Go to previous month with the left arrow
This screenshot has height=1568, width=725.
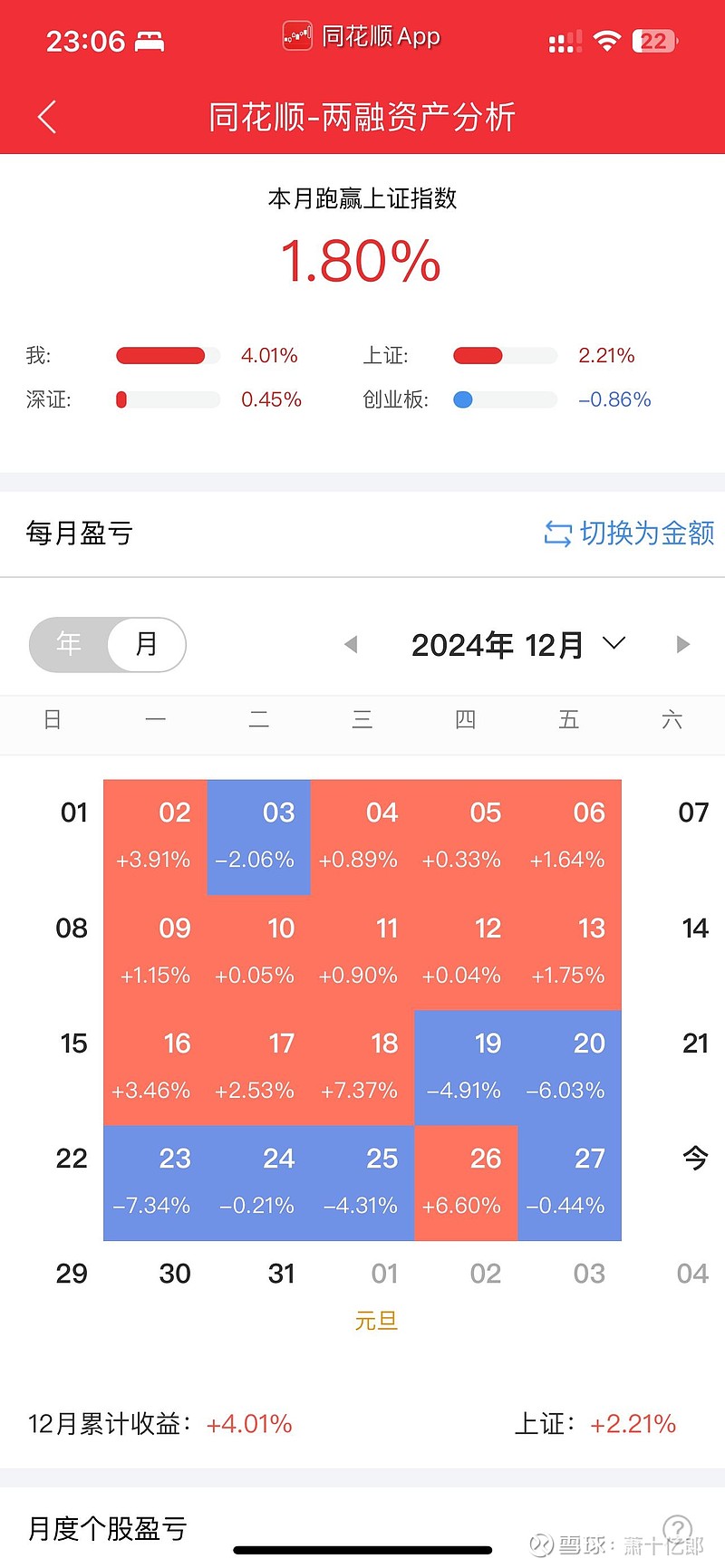coord(352,644)
